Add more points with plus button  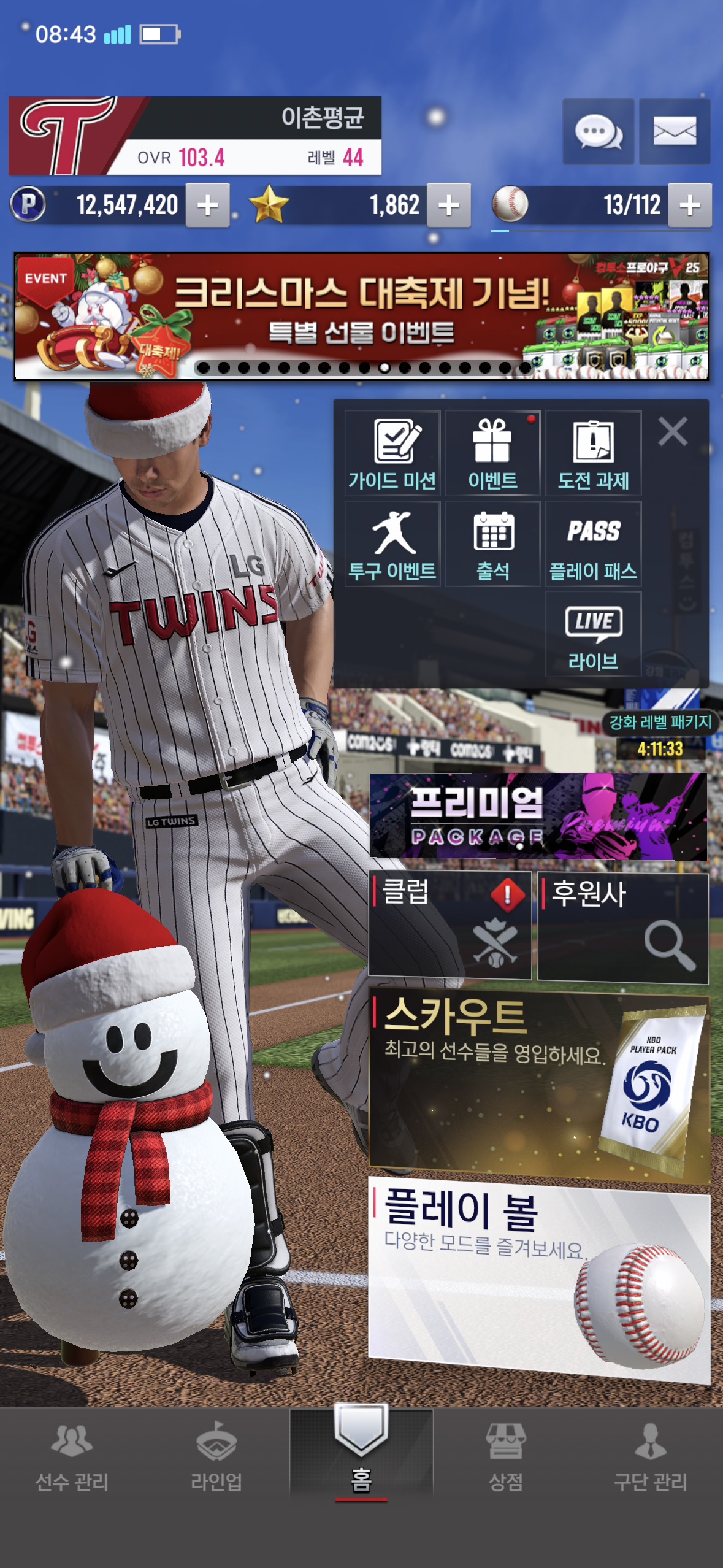click(x=208, y=206)
